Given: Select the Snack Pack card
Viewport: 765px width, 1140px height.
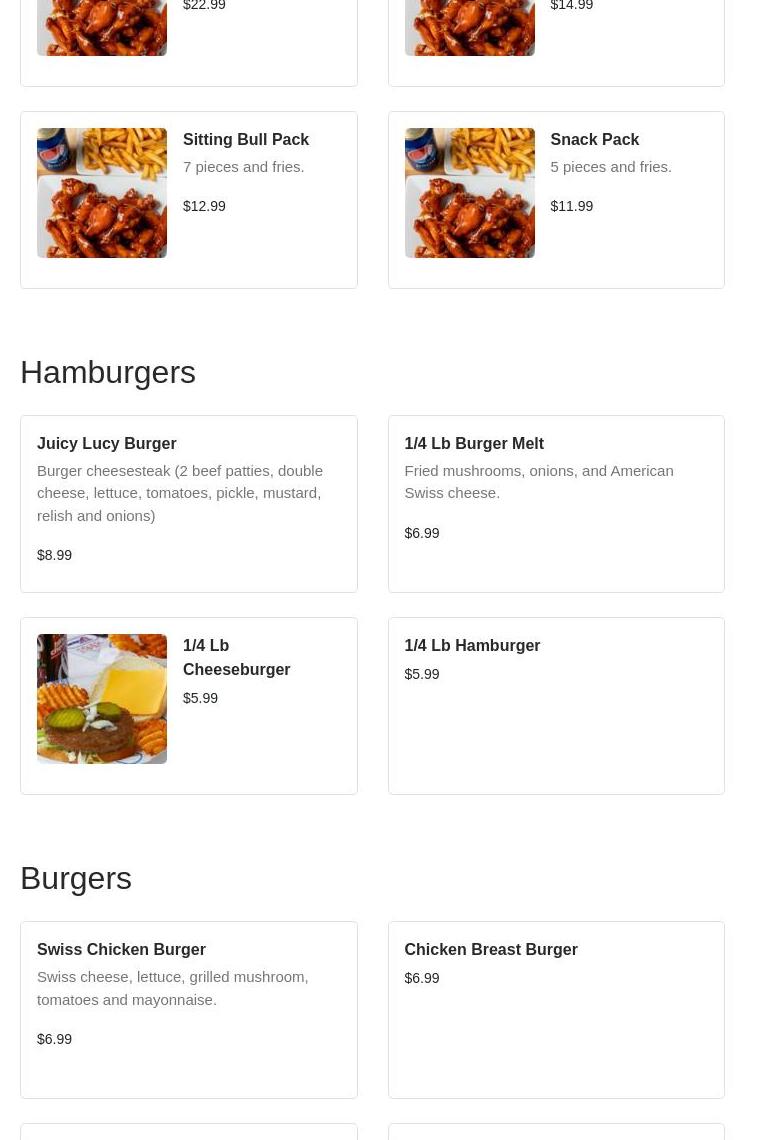Looking at the screenshot, I should pyautogui.click(x=556, y=200).
